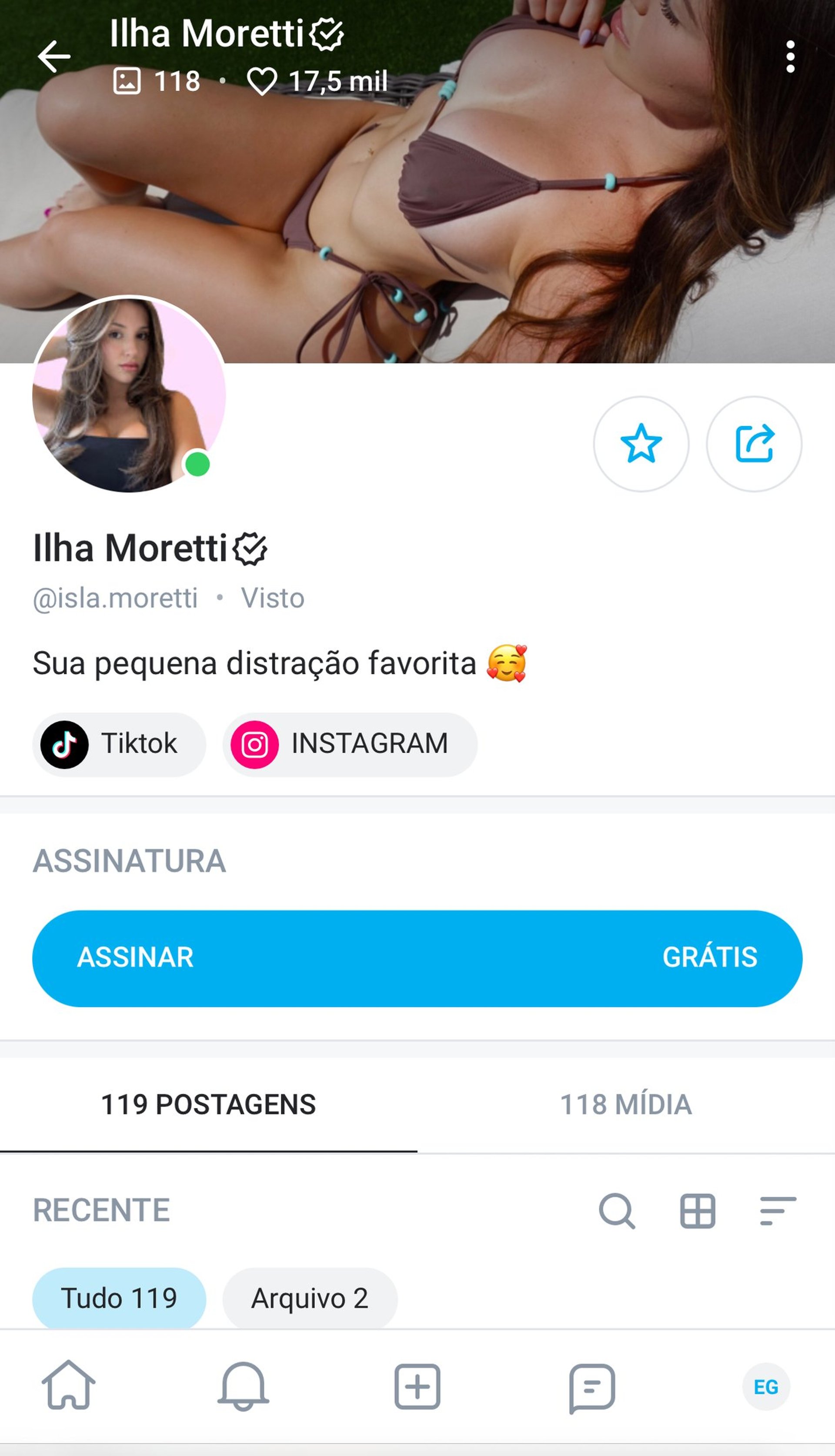Select the Tudo 119 filter chip
This screenshot has height=1456, width=835.
[119, 1298]
